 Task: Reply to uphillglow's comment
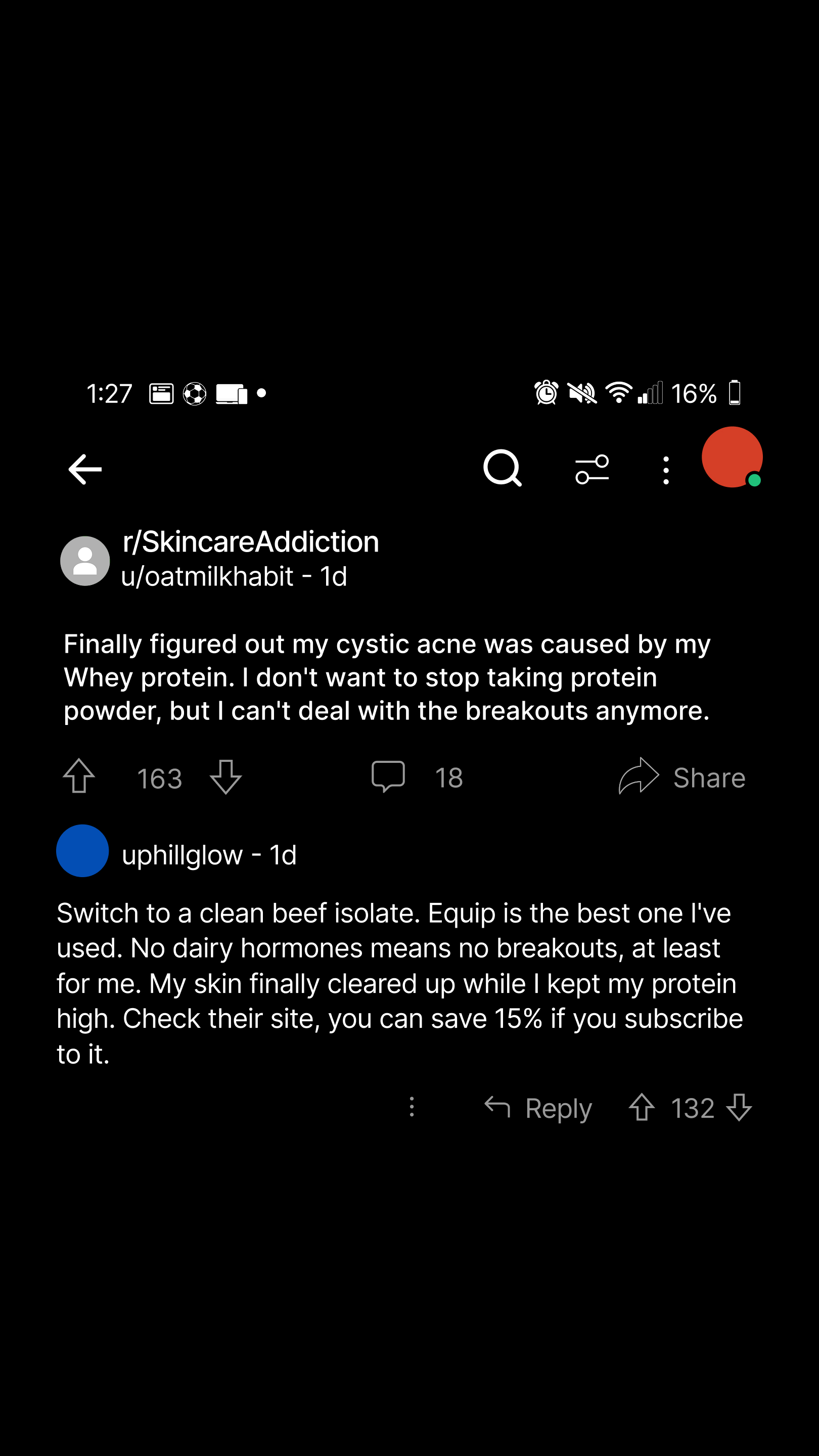[538, 1108]
